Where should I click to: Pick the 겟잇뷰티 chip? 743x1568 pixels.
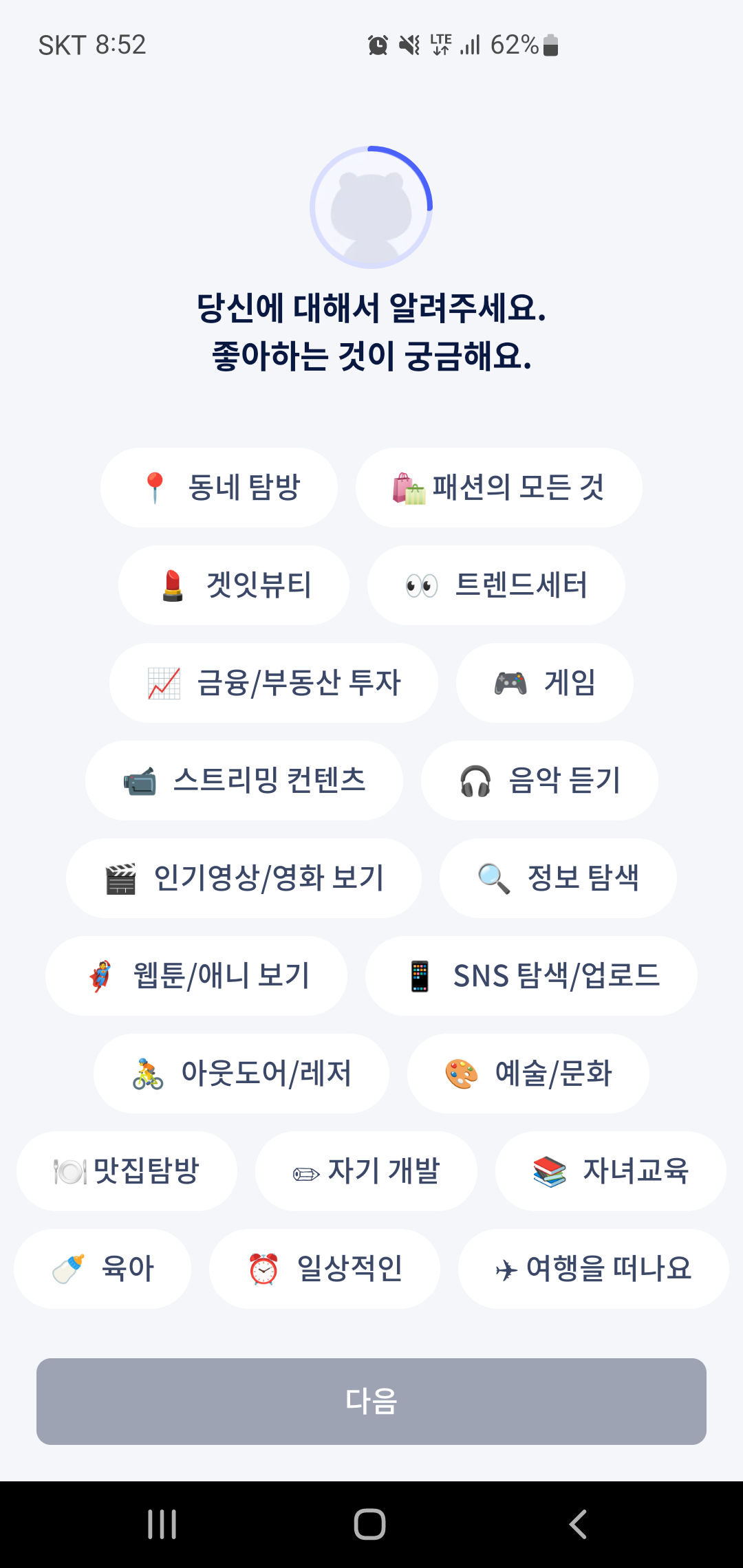point(234,585)
